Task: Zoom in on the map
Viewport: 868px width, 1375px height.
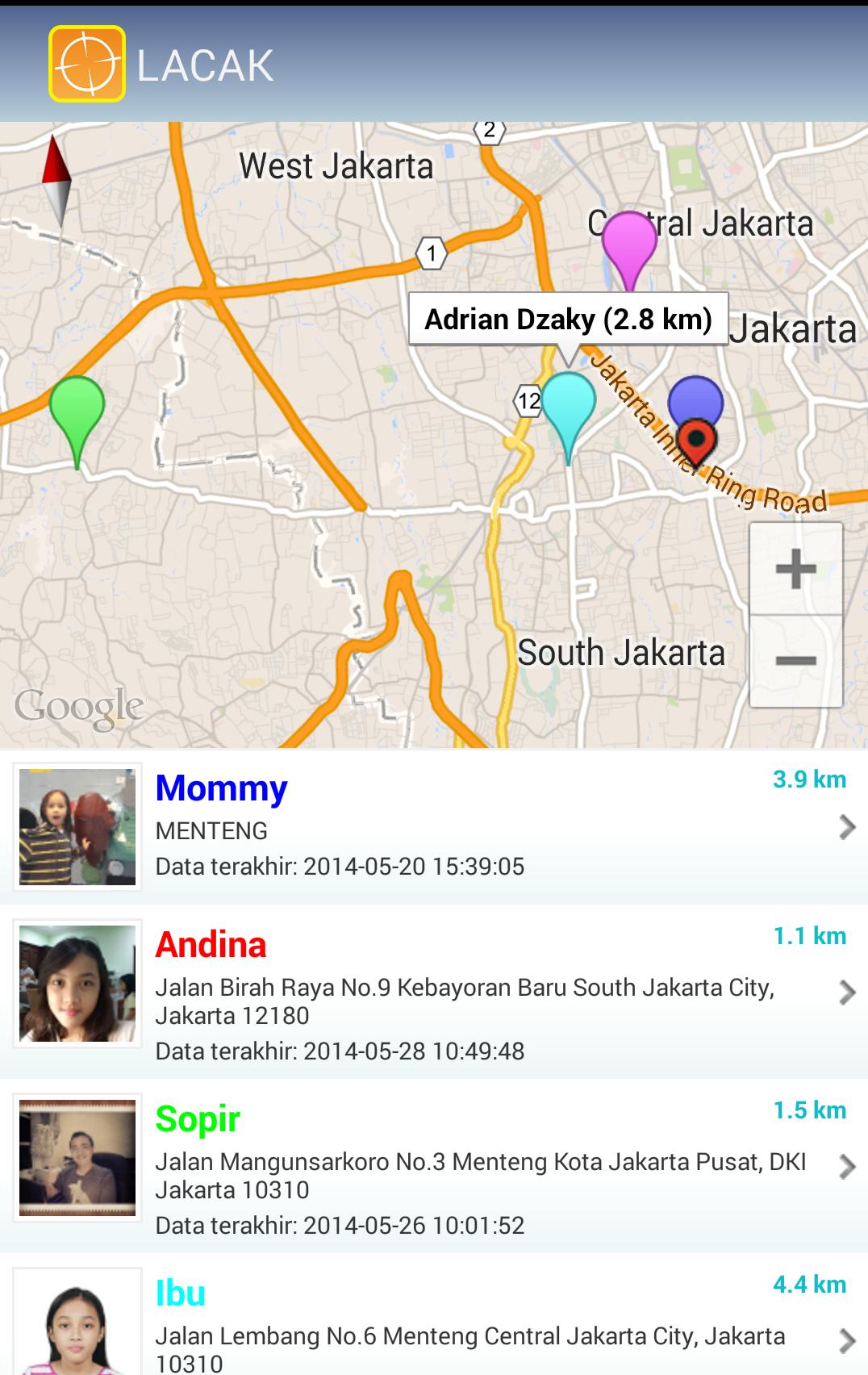Action: [795, 569]
